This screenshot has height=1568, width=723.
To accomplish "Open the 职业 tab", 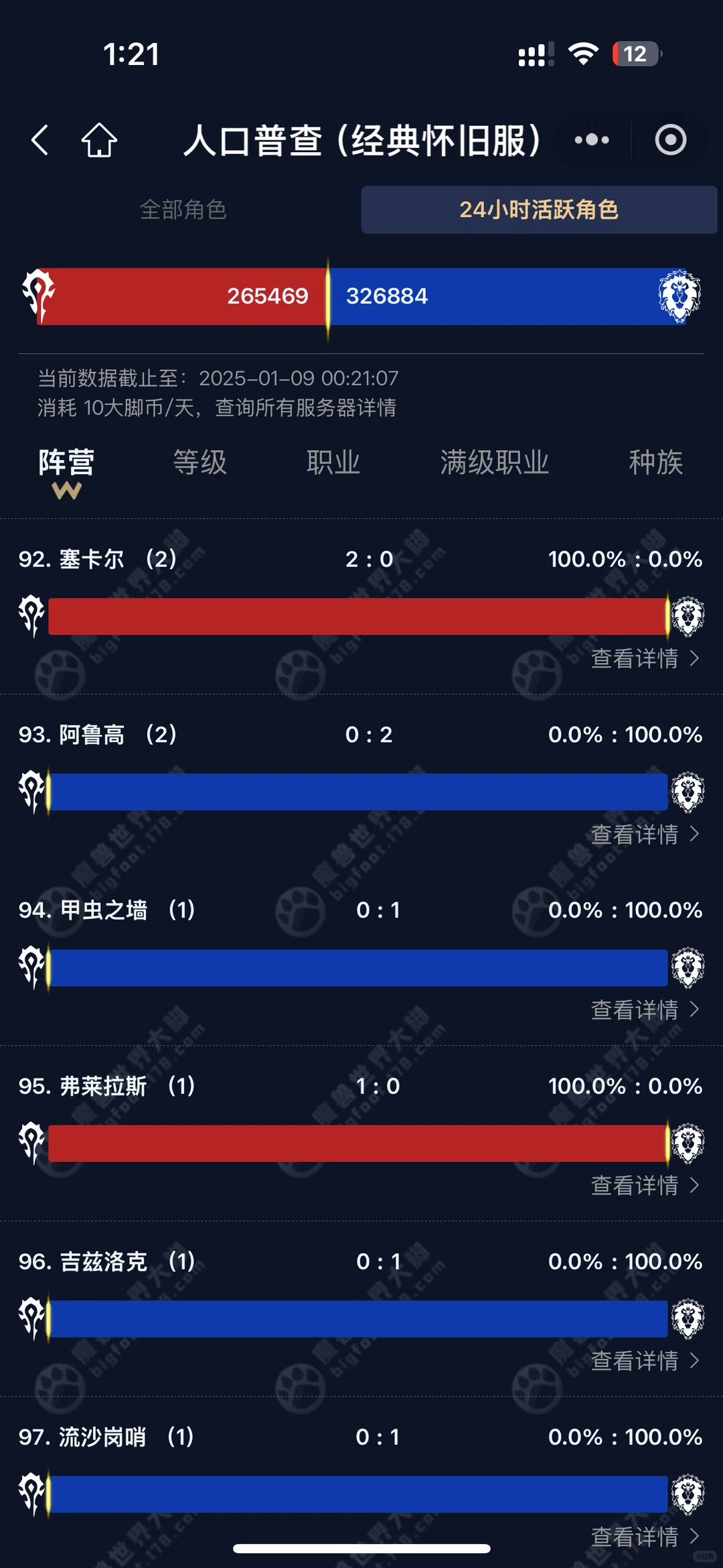I will pos(333,462).
